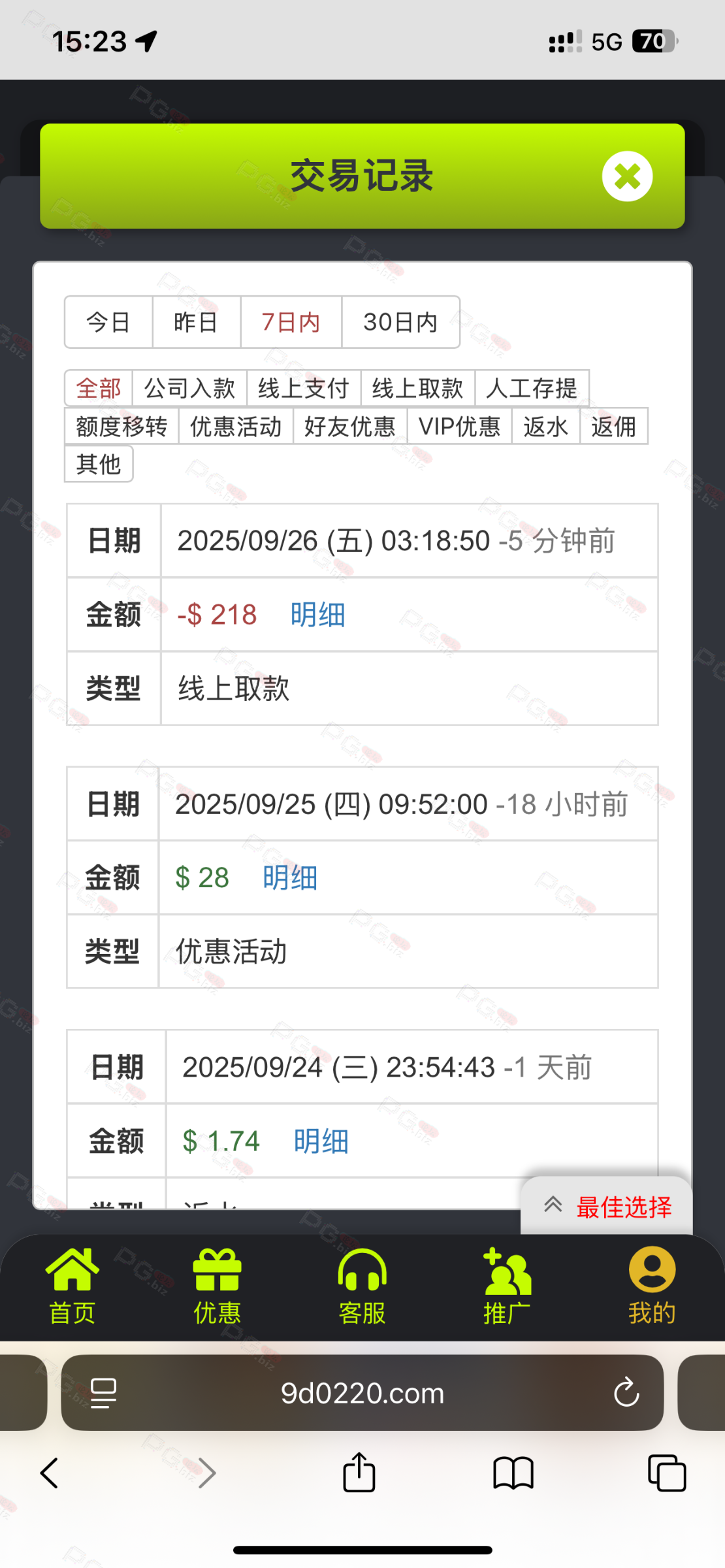Close the 交易记录 dialog

627,176
